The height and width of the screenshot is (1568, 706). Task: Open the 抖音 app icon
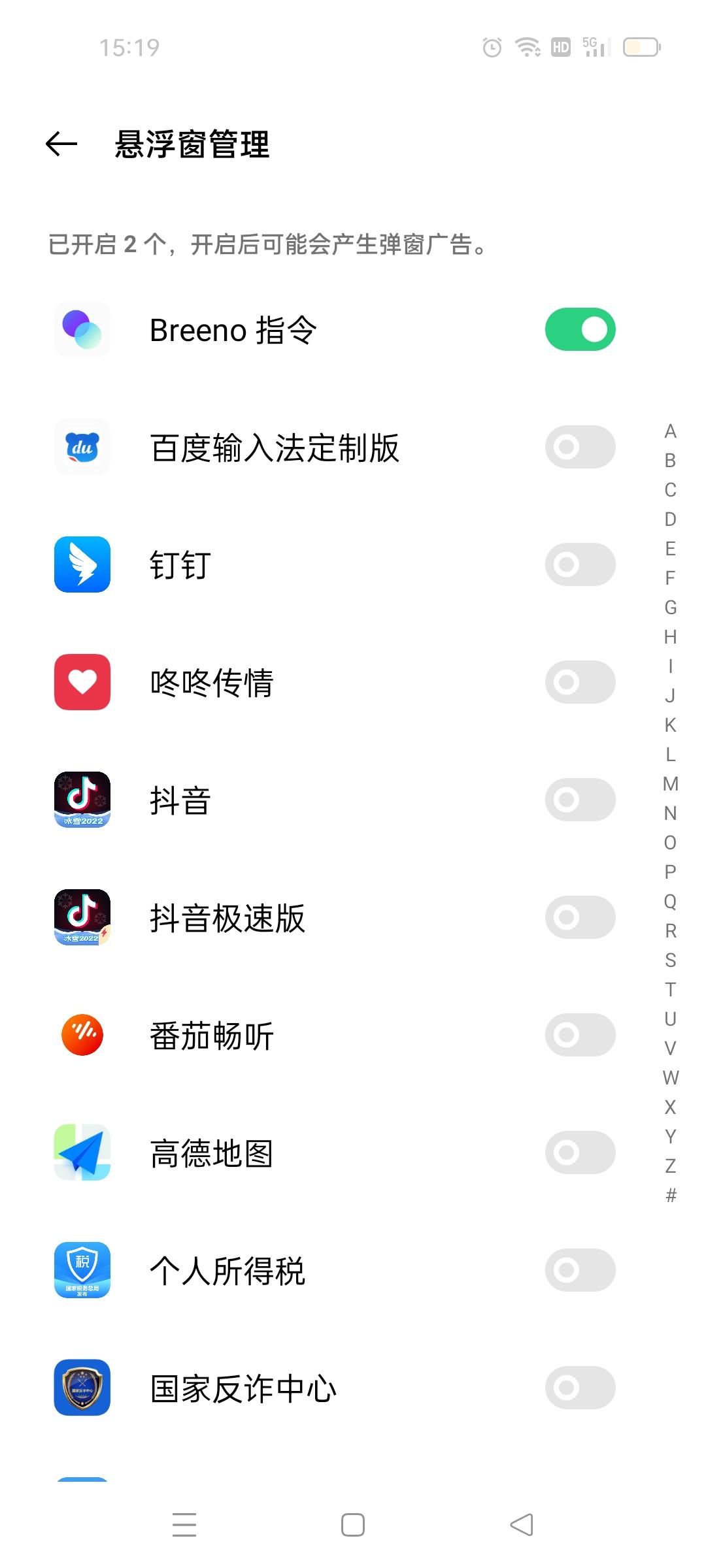81,800
